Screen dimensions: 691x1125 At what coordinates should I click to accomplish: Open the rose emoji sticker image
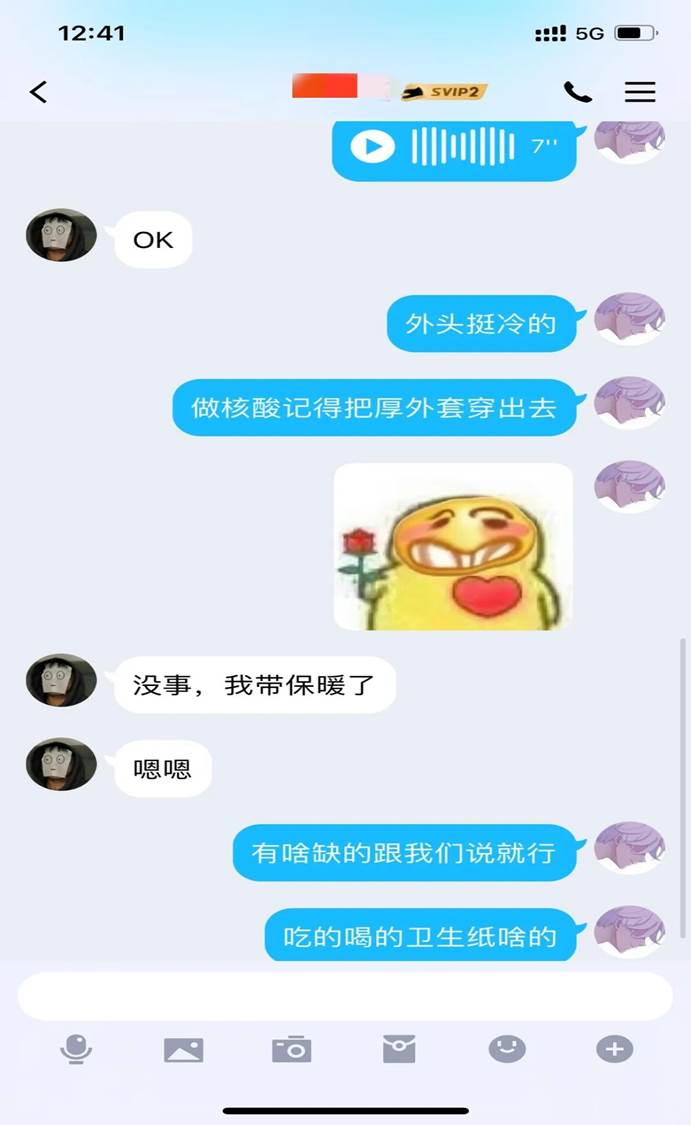(x=453, y=546)
